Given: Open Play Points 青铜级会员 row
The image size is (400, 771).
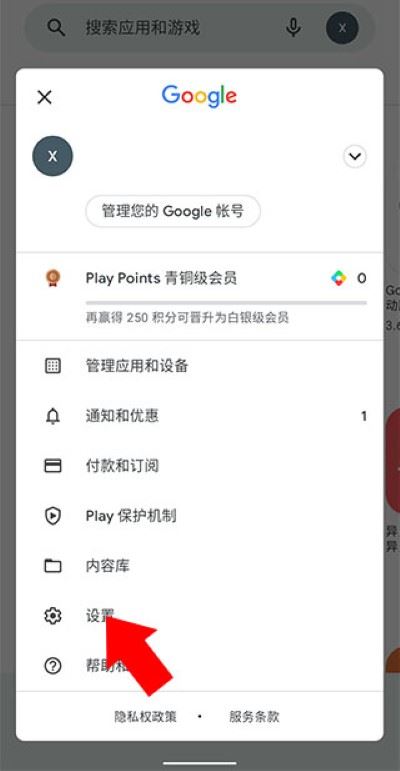Looking at the screenshot, I should click(x=200, y=296).
